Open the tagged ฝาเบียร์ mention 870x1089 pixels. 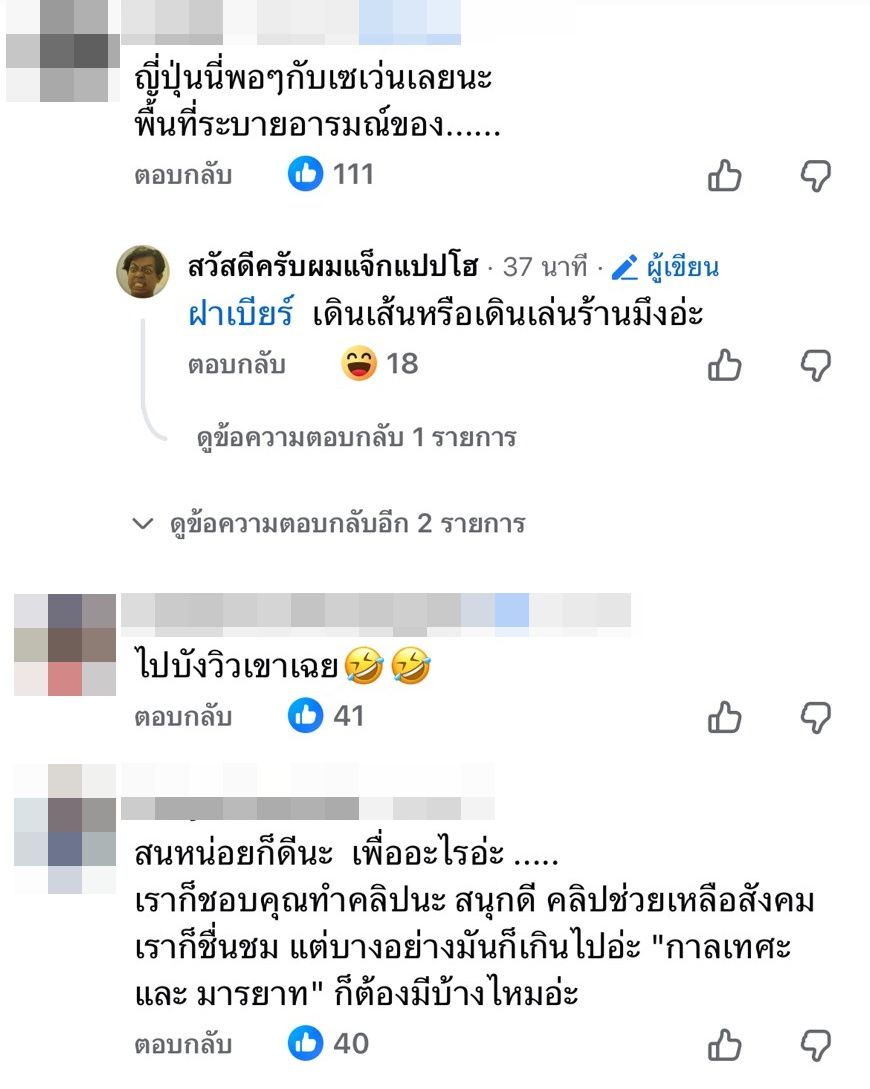241,314
